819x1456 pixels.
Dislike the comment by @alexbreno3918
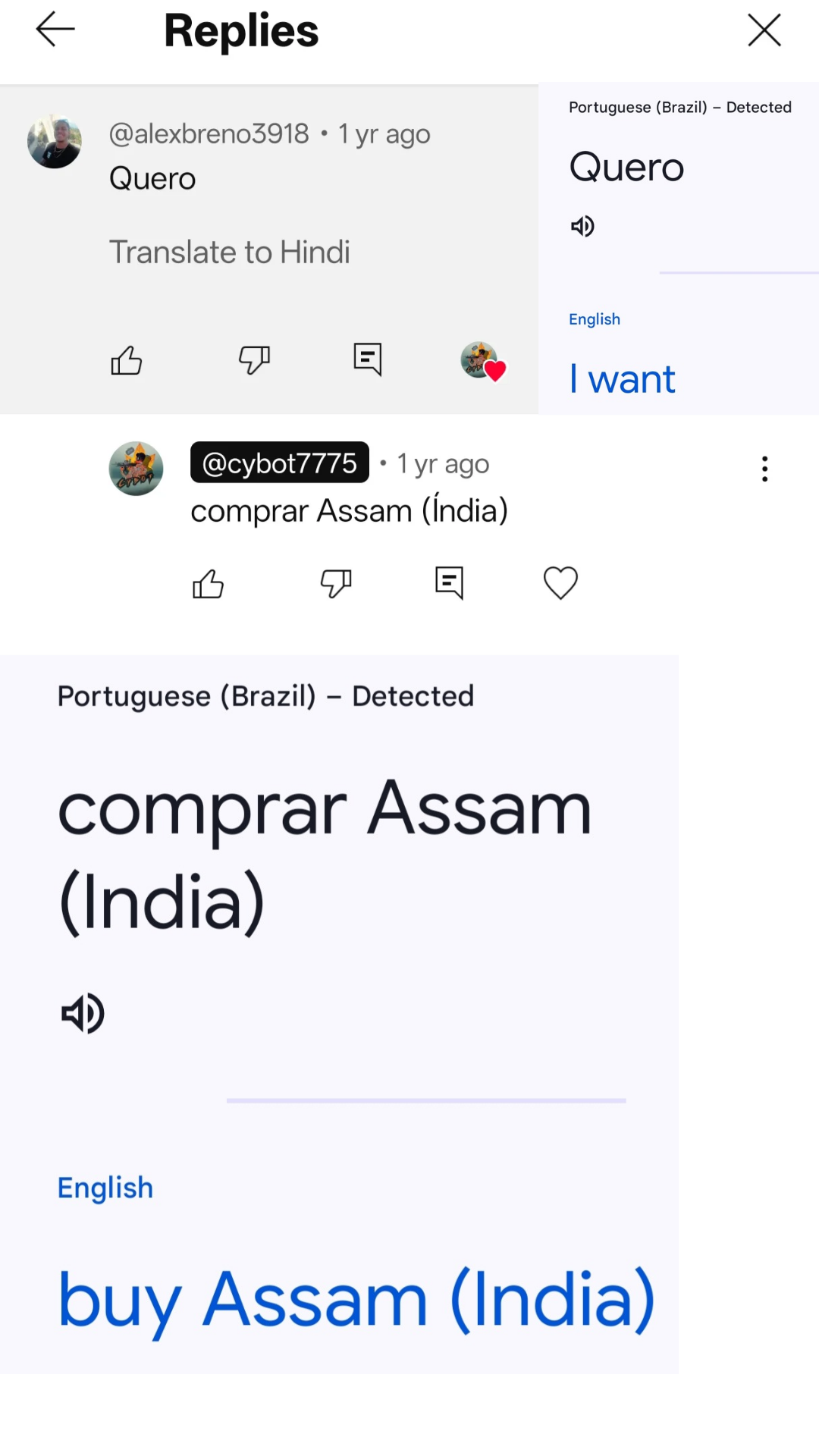[x=254, y=360]
